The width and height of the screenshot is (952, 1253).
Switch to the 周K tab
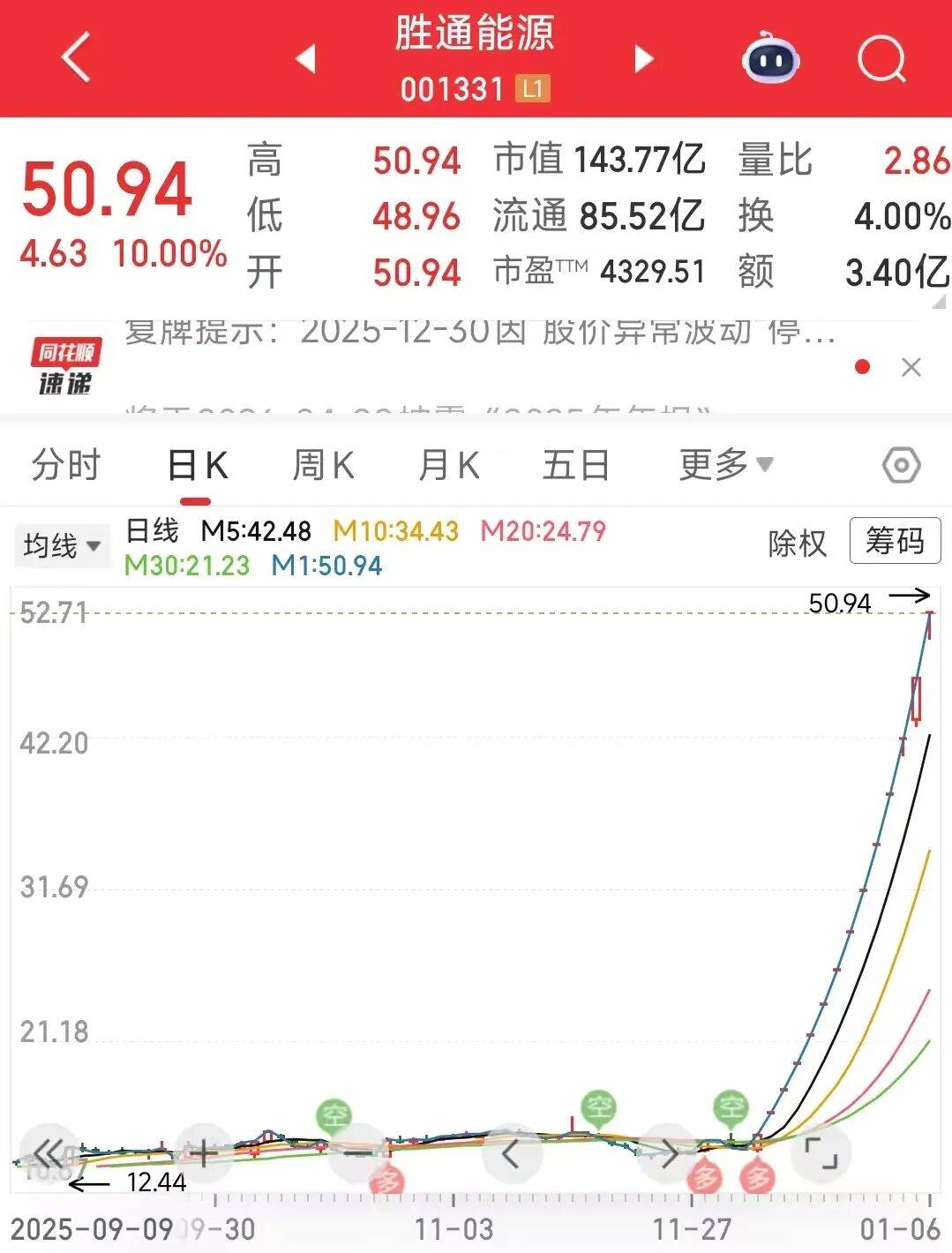[x=323, y=465]
